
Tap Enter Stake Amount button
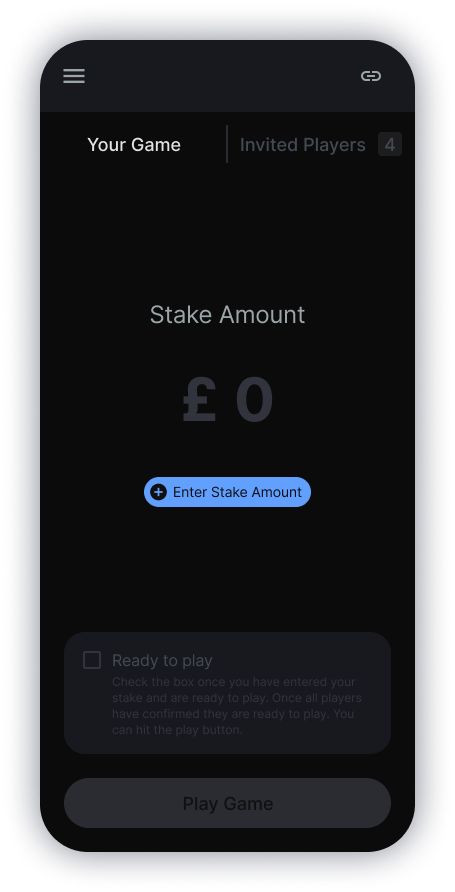(x=228, y=492)
